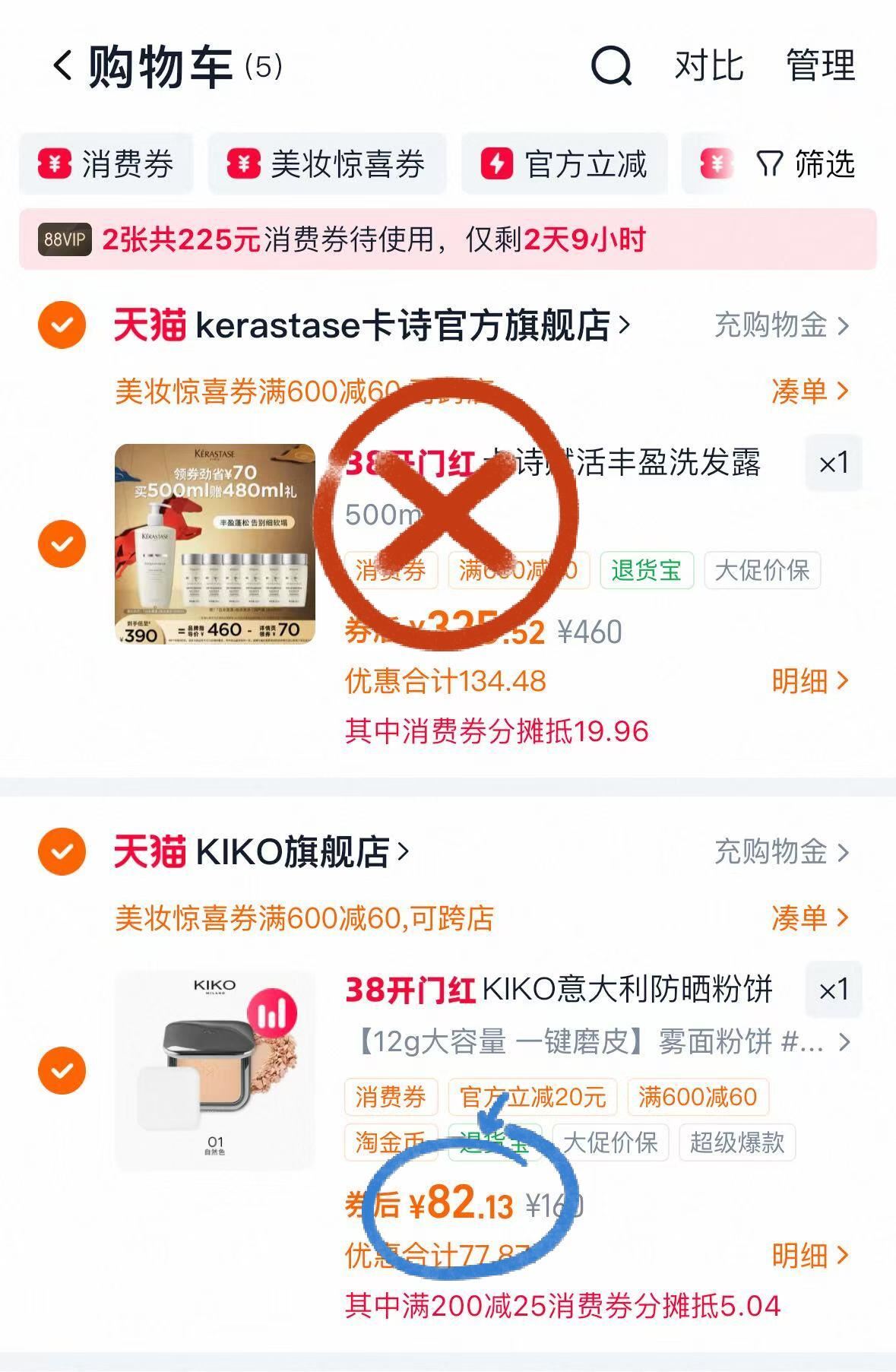Open the 卡诗 shampoo product image
Image resolution: width=896 pixels, height=1372 pixels.
215,543
